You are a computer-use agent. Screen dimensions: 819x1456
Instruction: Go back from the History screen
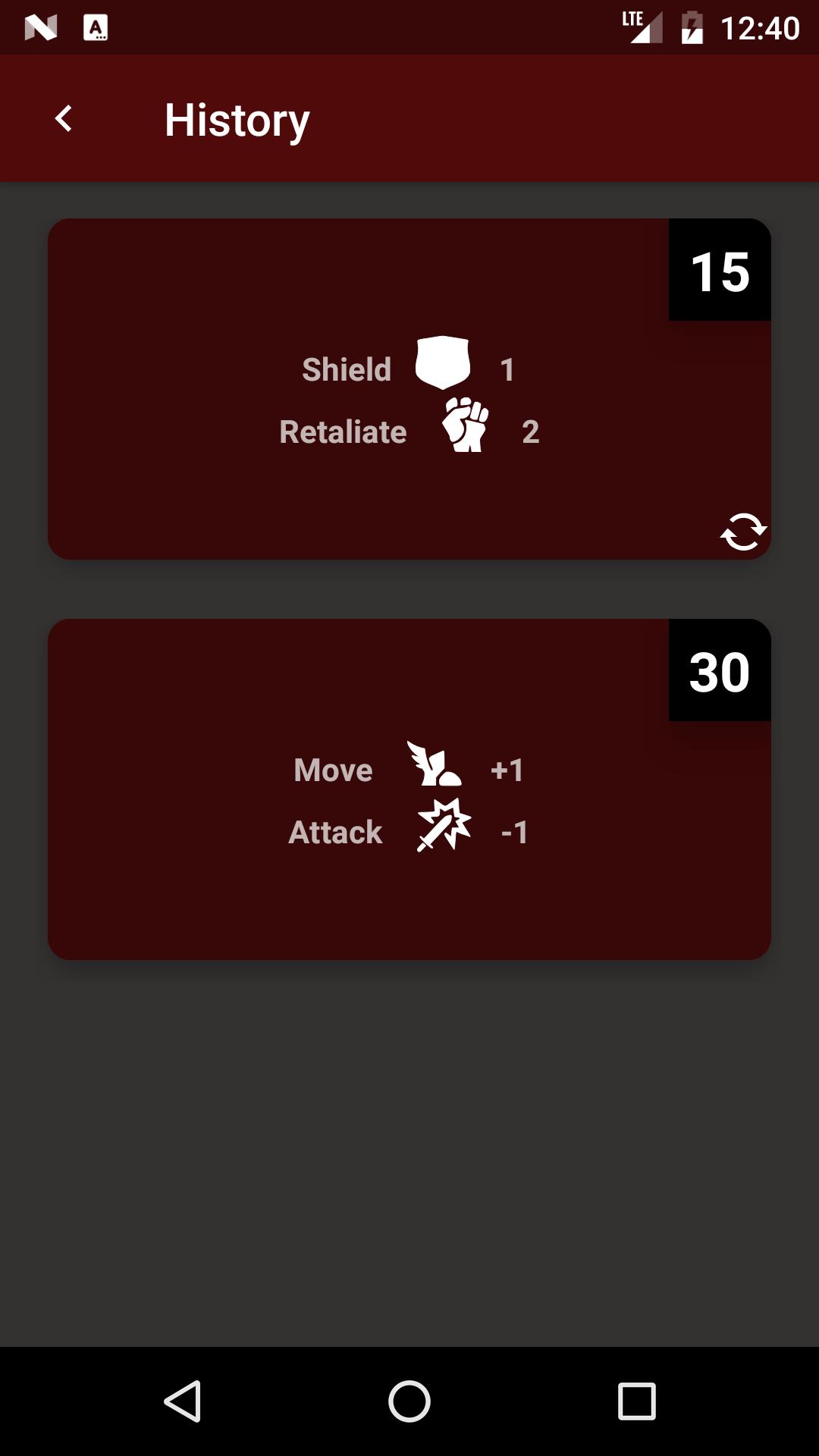[64, 119]
